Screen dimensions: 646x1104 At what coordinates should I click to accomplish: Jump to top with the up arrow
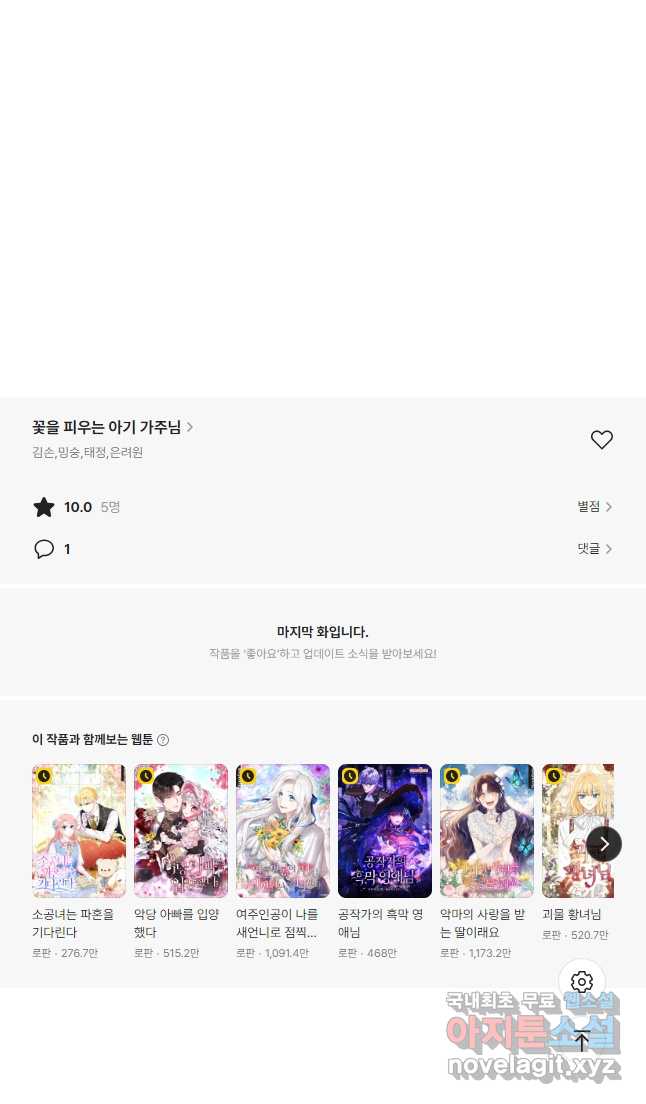click(x=581, y=1041)
